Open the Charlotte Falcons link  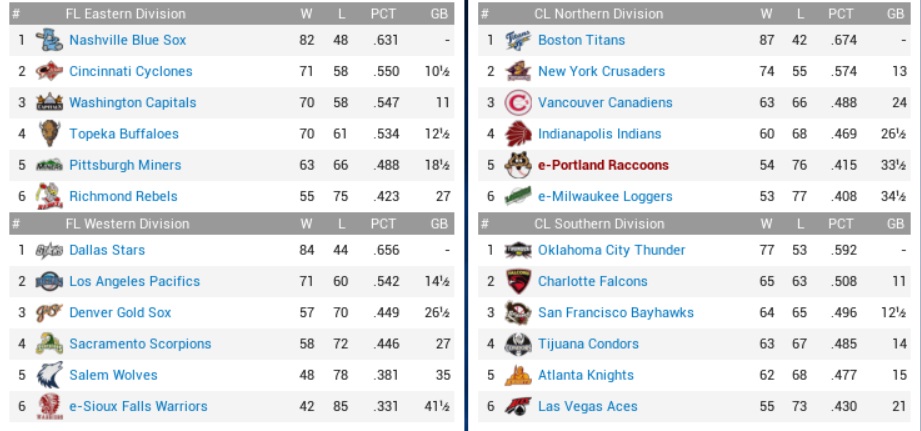[592, 281]
